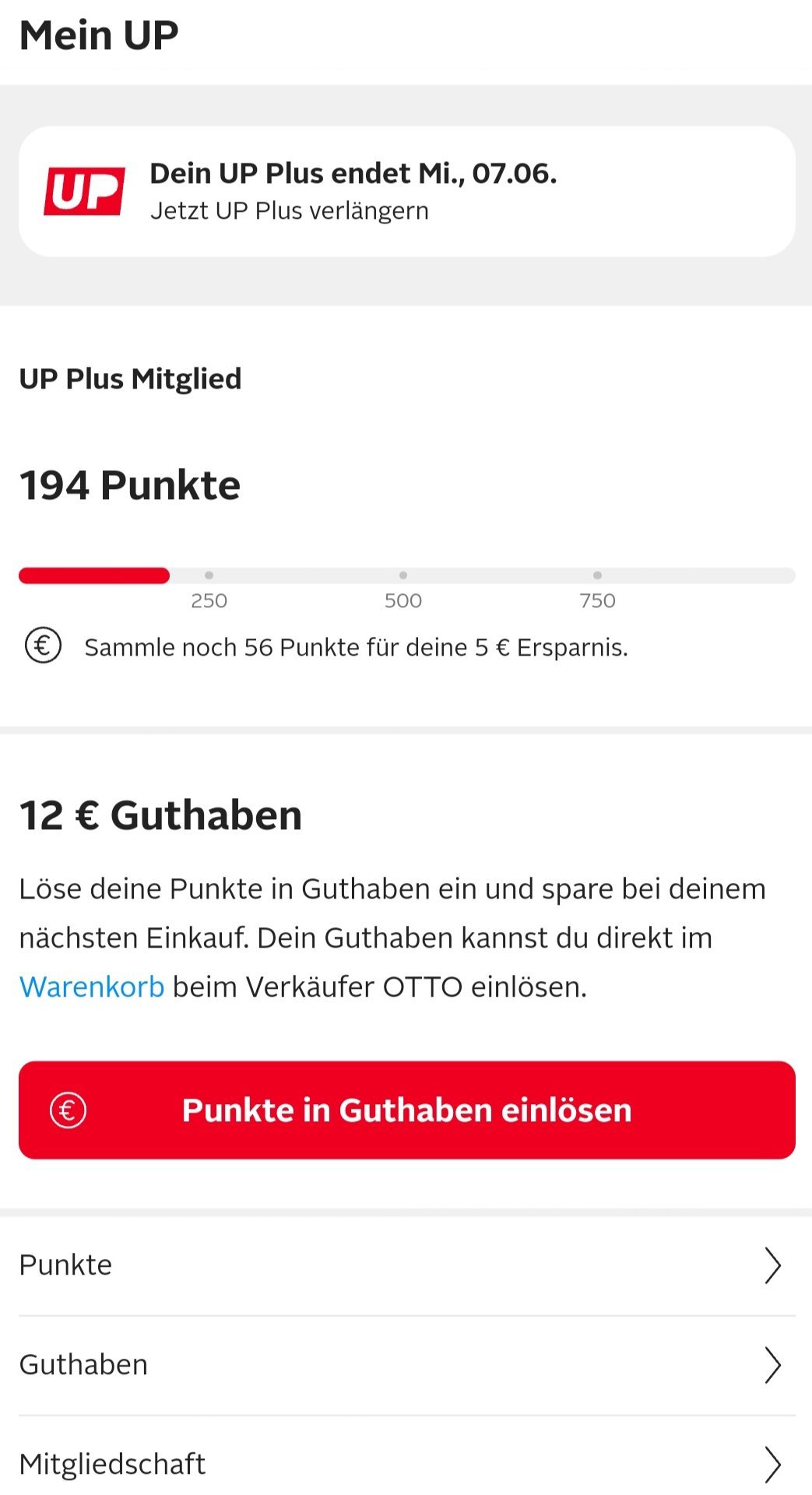Image resolution: width=812 pixels, height=1495 pixels.
Task: Follow the Warenkorb link
Action: tap(92, 987)
